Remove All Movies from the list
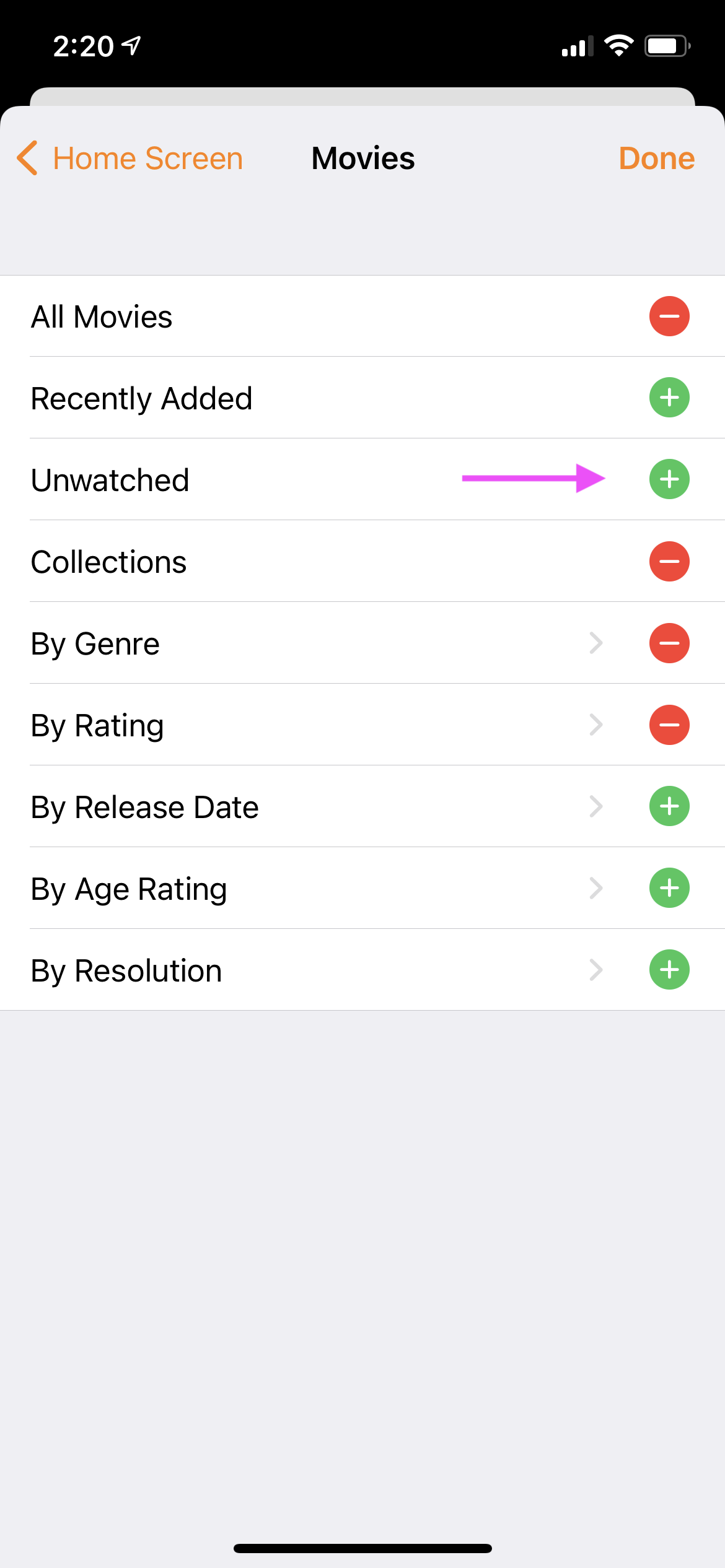 click(x=669, y=316)
